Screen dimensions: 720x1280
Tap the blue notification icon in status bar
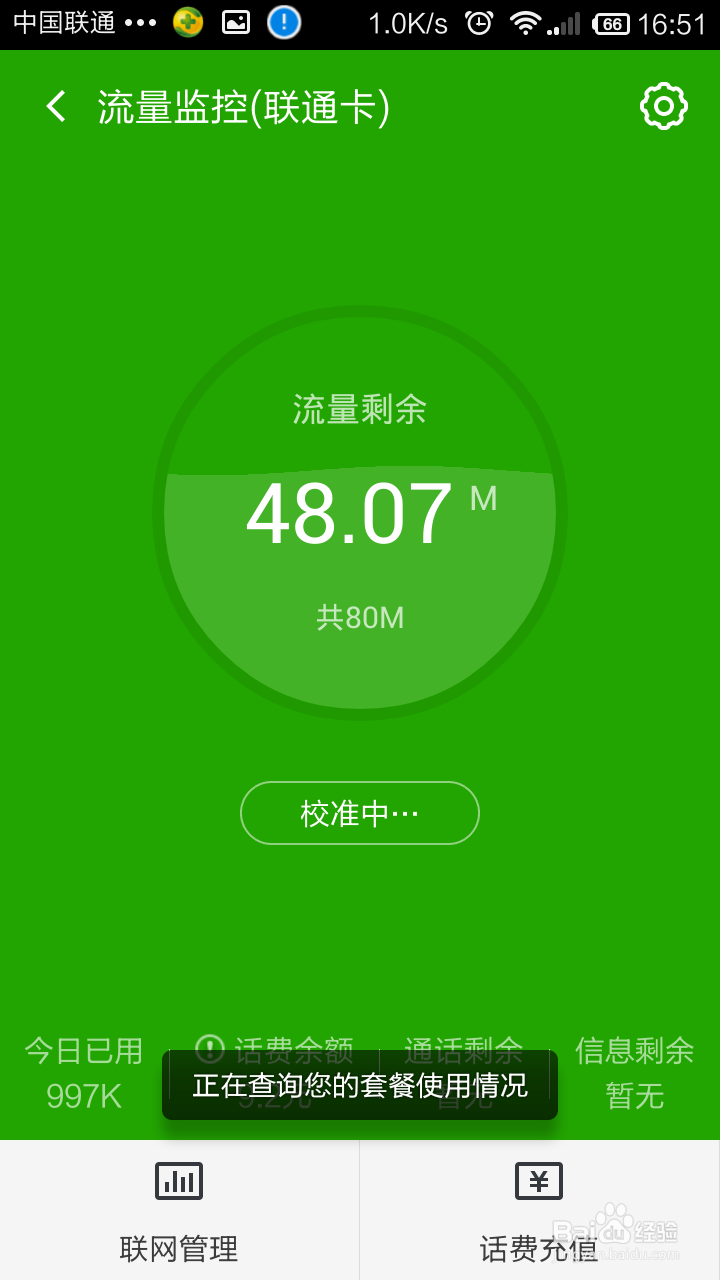pos(282,22)
